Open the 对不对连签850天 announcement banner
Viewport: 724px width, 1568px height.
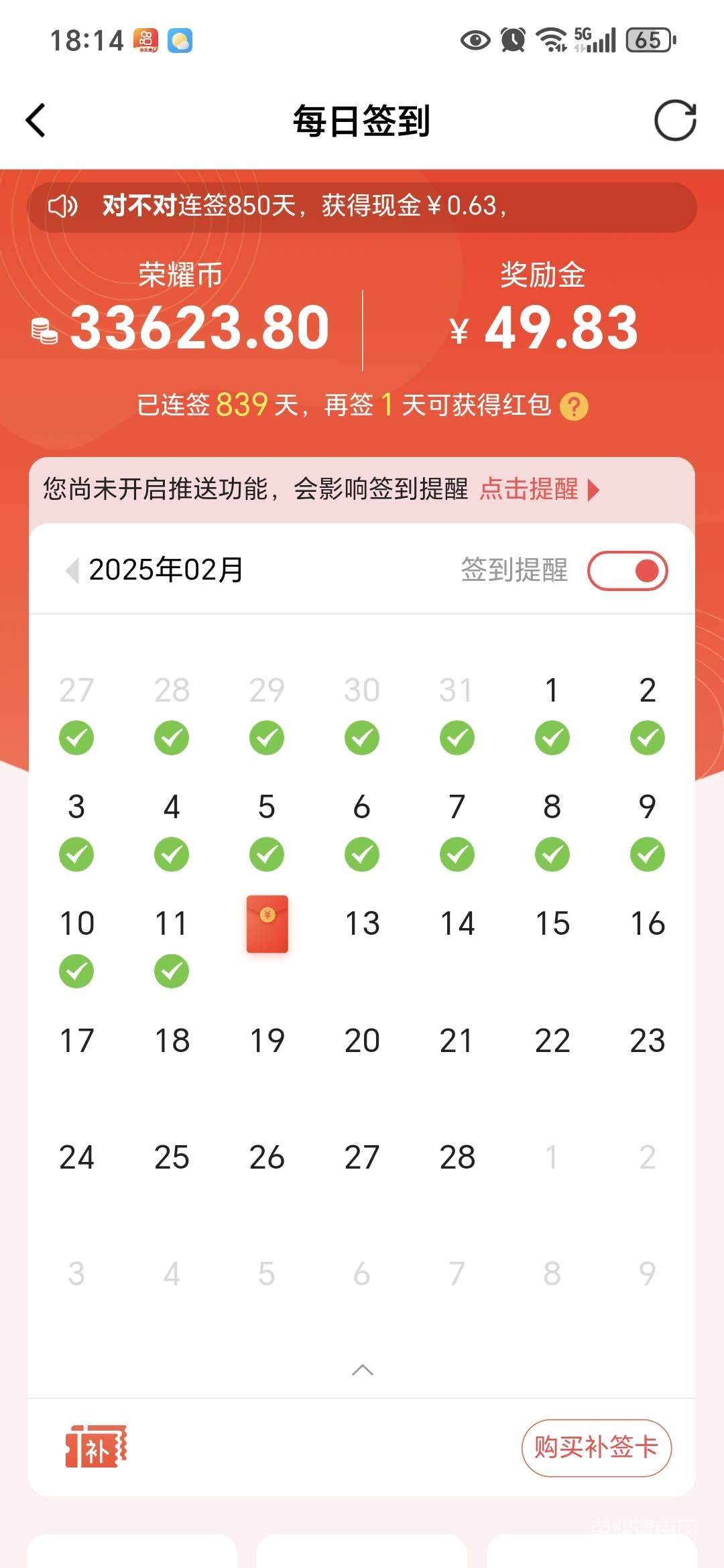point(362,206)
